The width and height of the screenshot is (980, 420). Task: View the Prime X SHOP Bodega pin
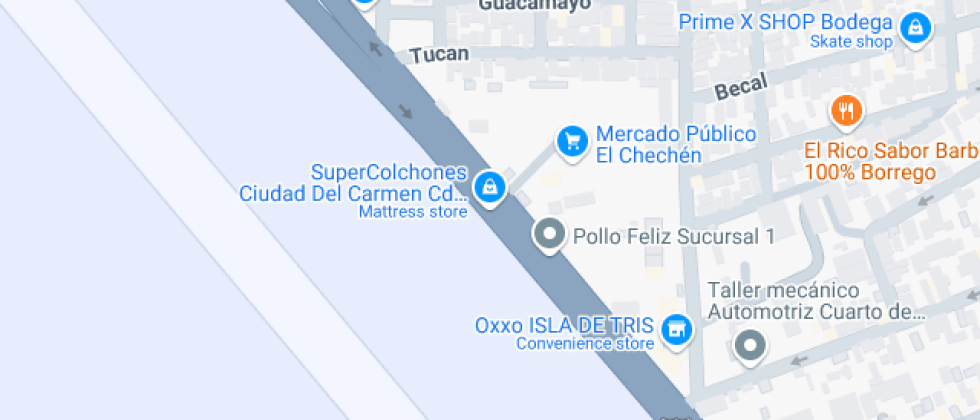[x=913, y=29]
